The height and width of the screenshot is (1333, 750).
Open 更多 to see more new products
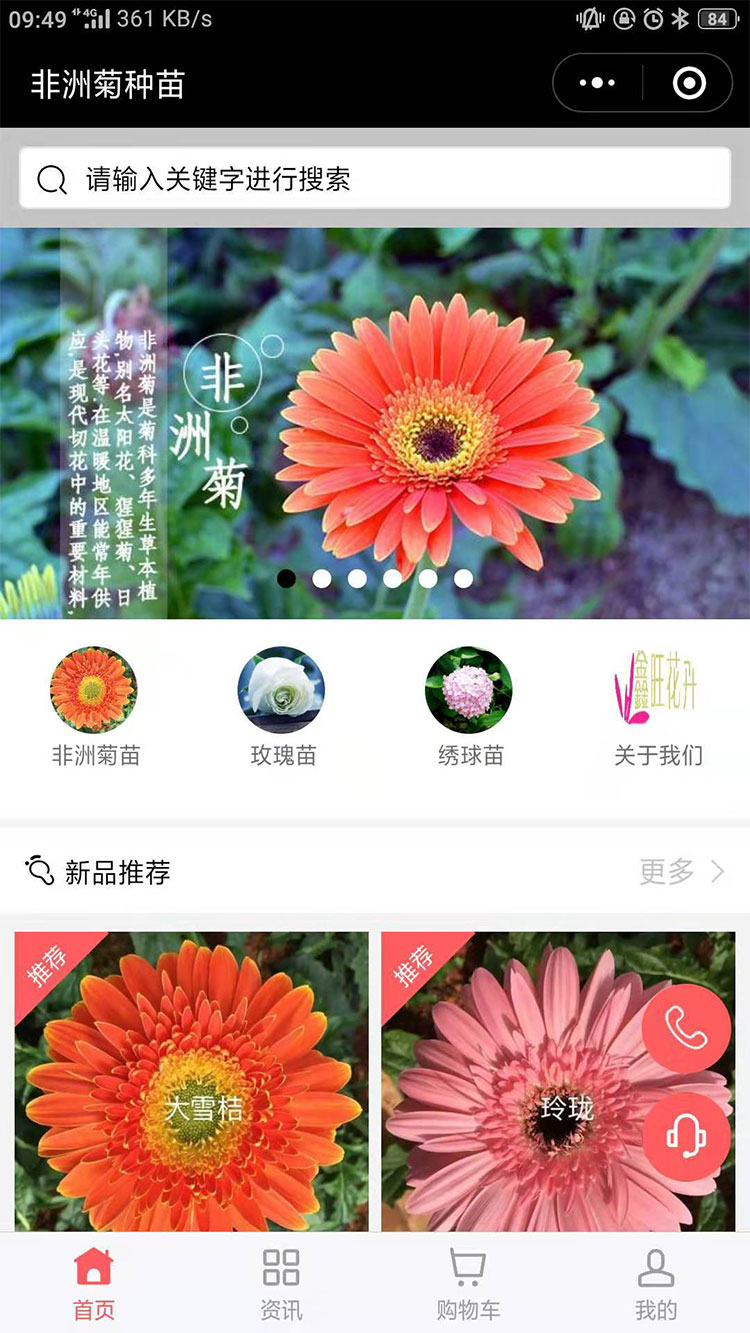pyautogui.click(x=667, y=871)
